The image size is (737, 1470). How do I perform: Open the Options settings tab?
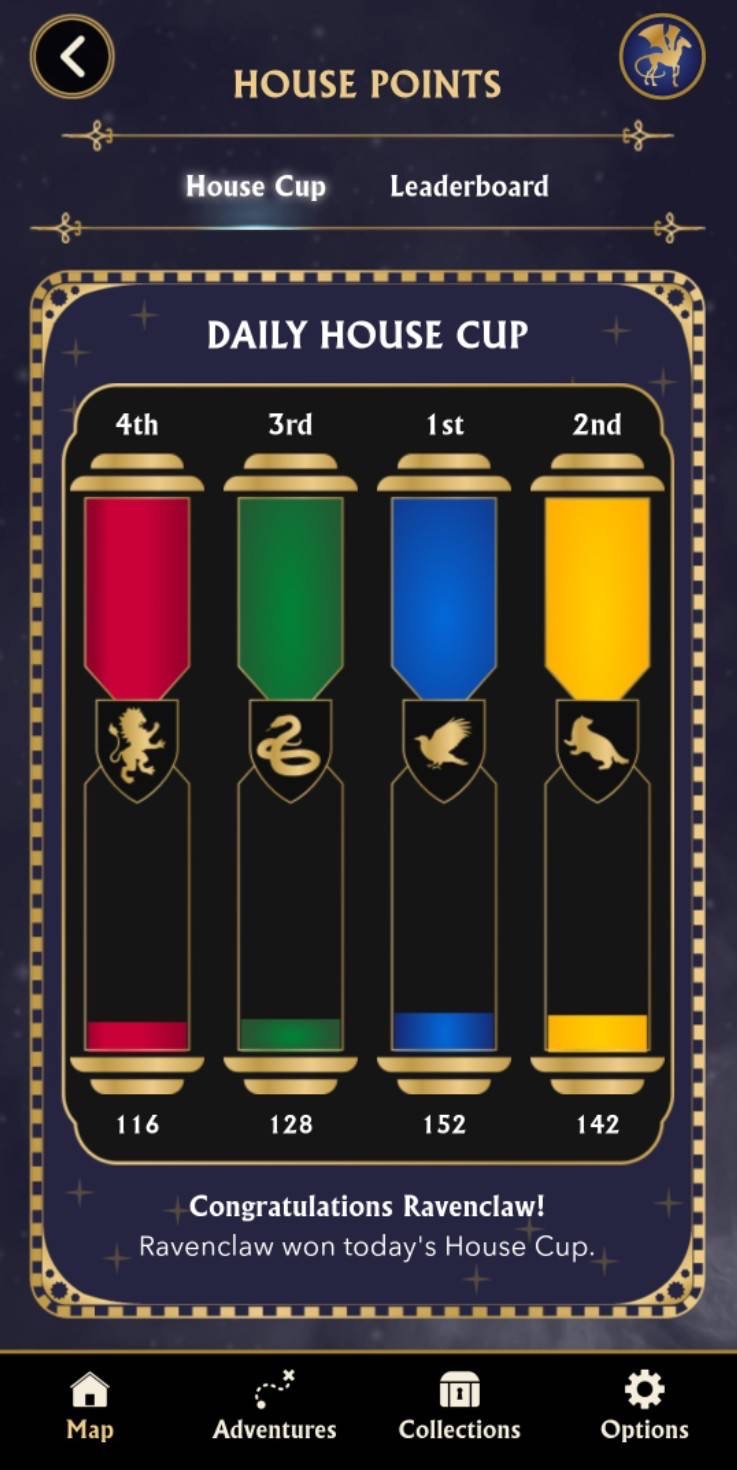coord(644,1407)
